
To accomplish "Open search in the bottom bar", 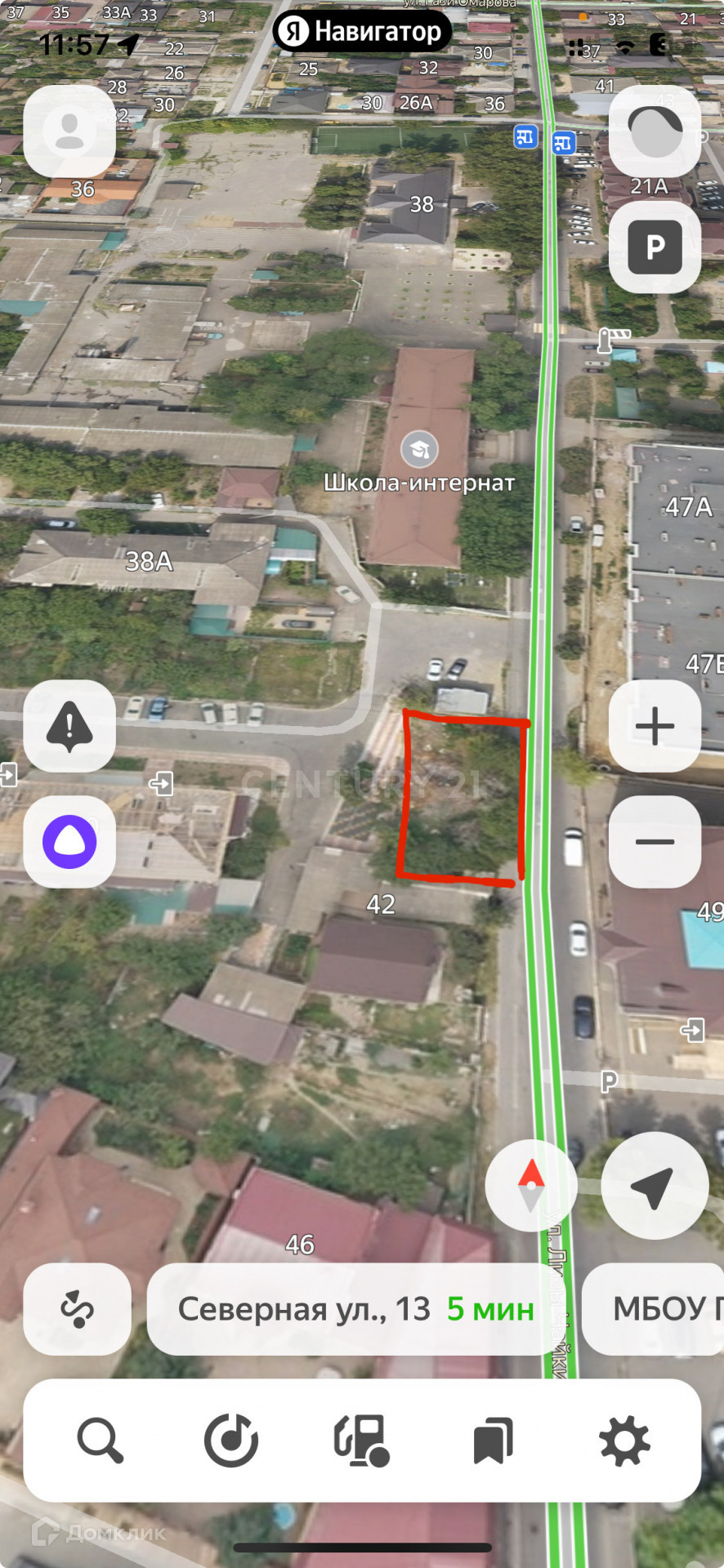I will point(101,1441).
